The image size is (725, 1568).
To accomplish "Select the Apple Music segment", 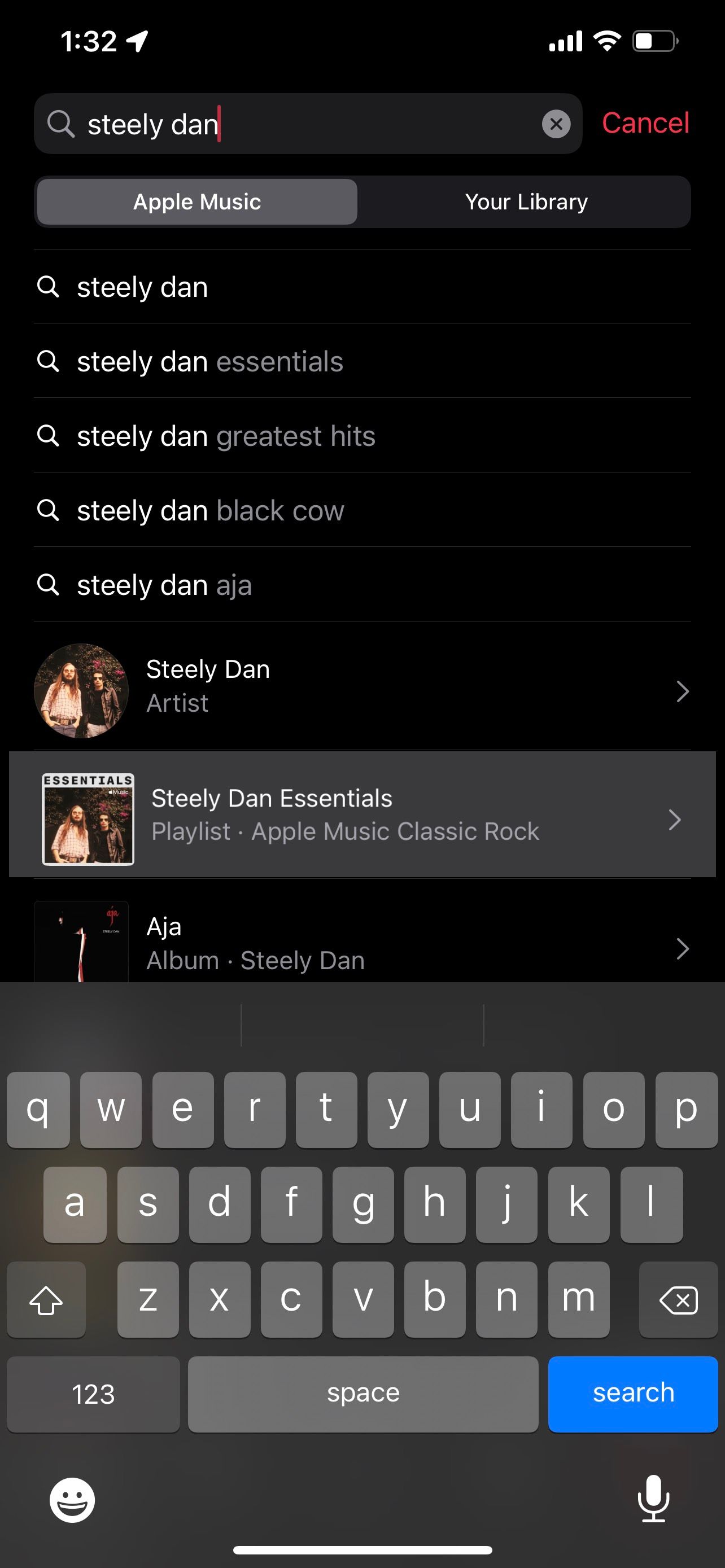I will (197, 202).
